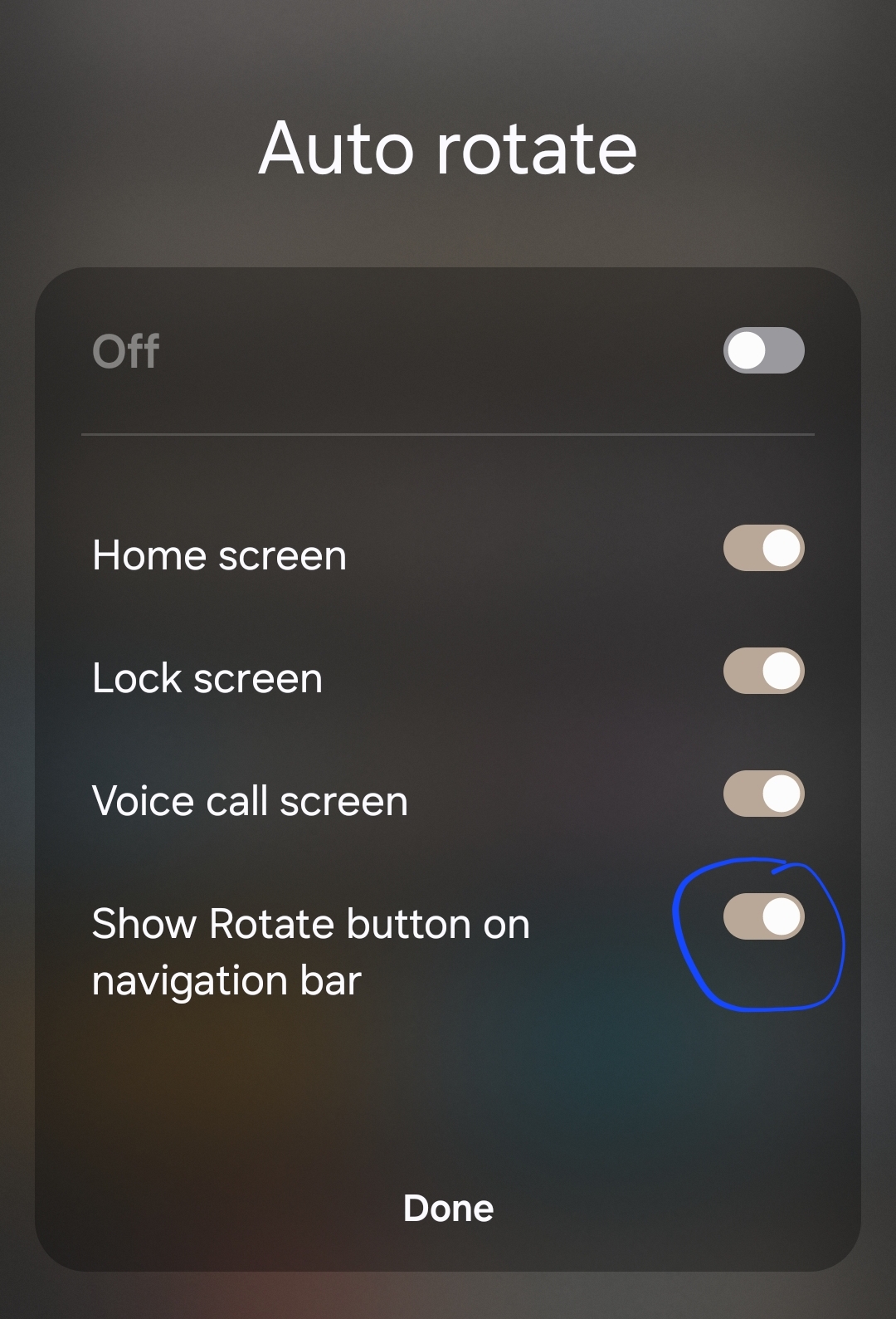
Task: Click the Done button
Action: [x=447, y=1209]
